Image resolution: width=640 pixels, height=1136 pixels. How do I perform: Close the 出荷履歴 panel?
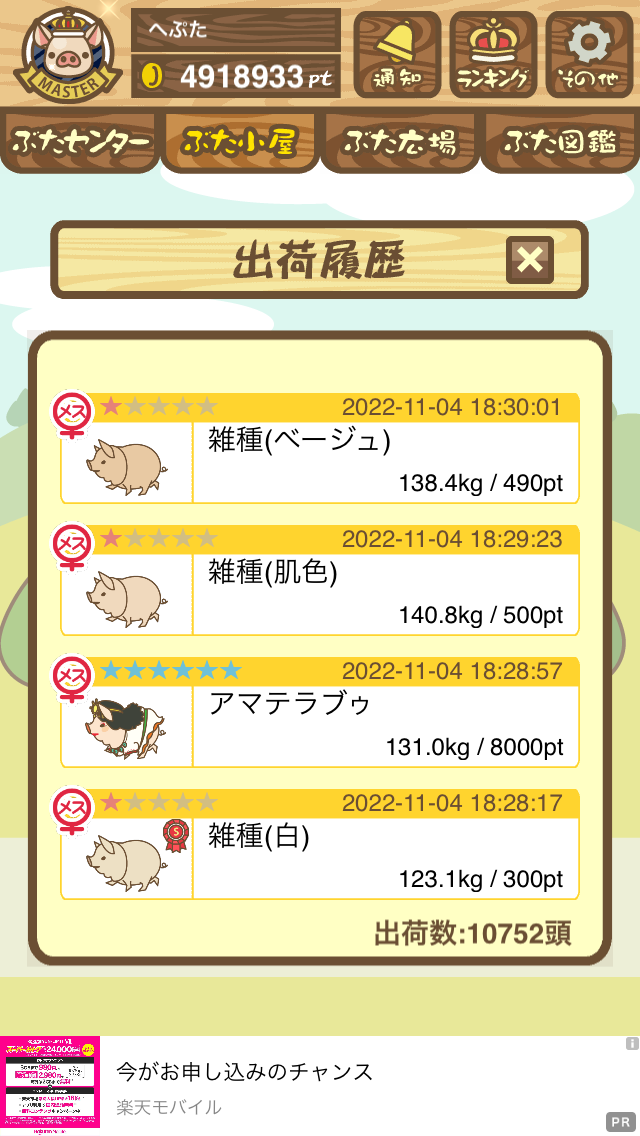pyautogui.click(x=530, y=261)
